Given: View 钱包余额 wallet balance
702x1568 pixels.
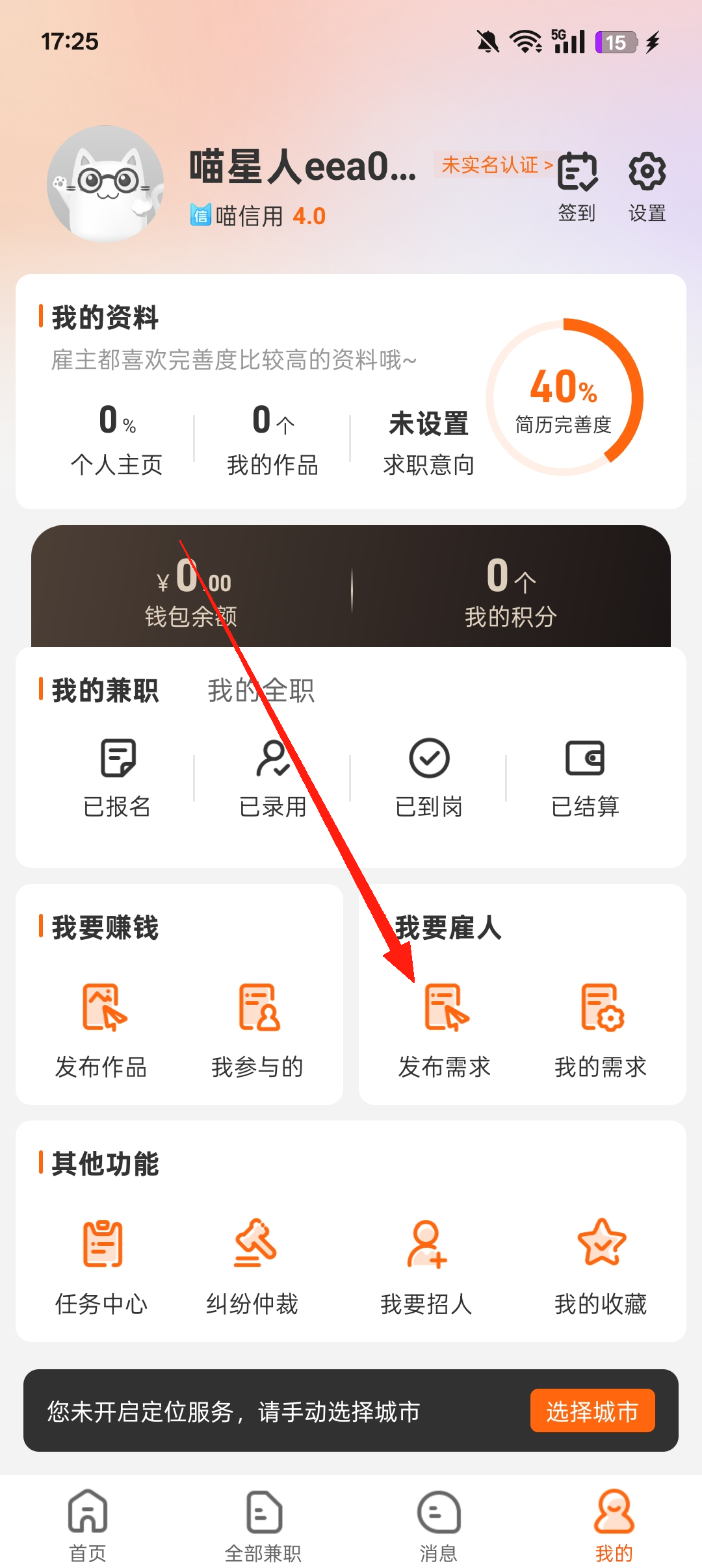Looking at the screenshot, I should pyautogui.click(x=191, y=591).
